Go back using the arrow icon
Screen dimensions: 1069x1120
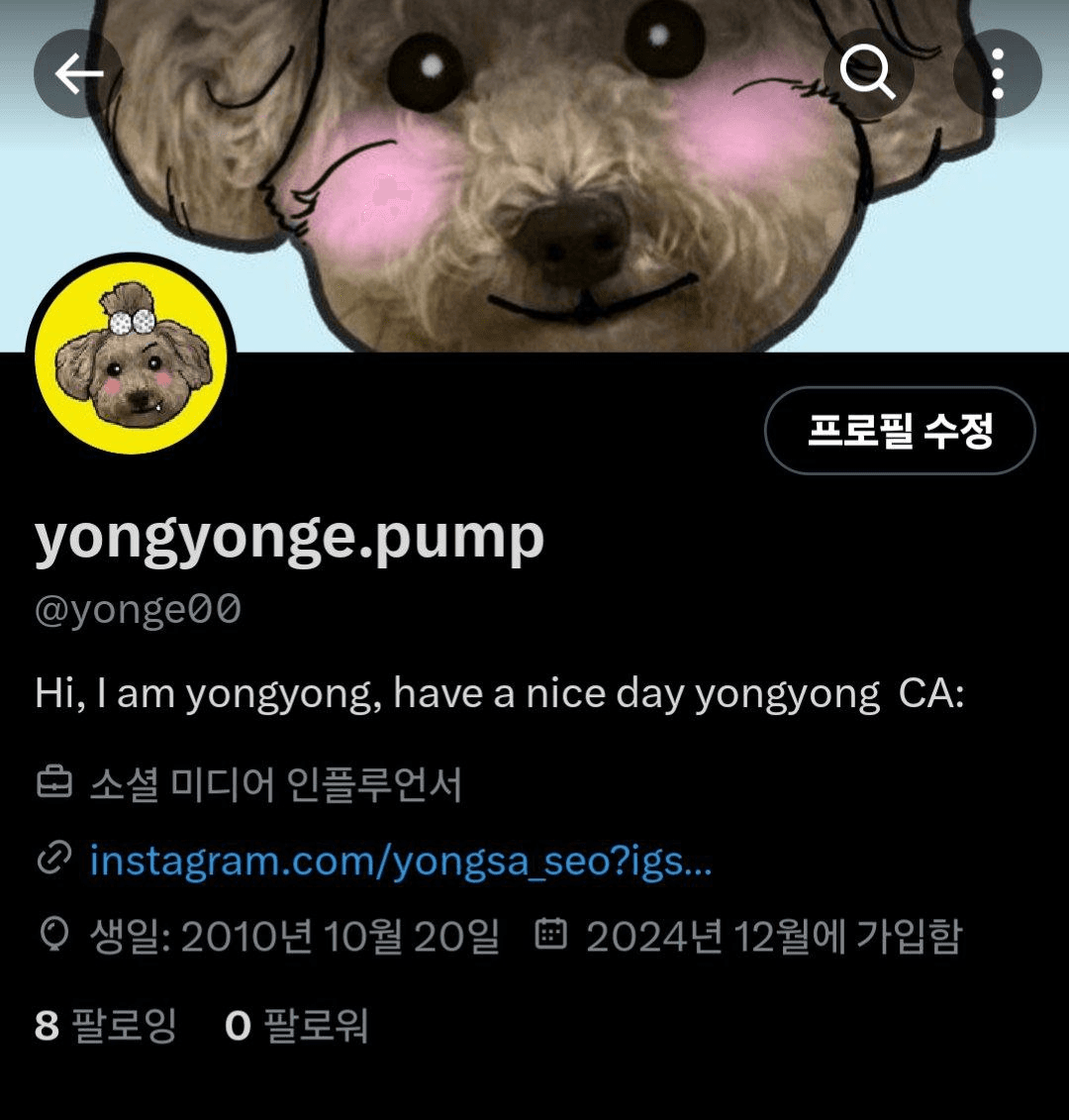click(78, 73)
